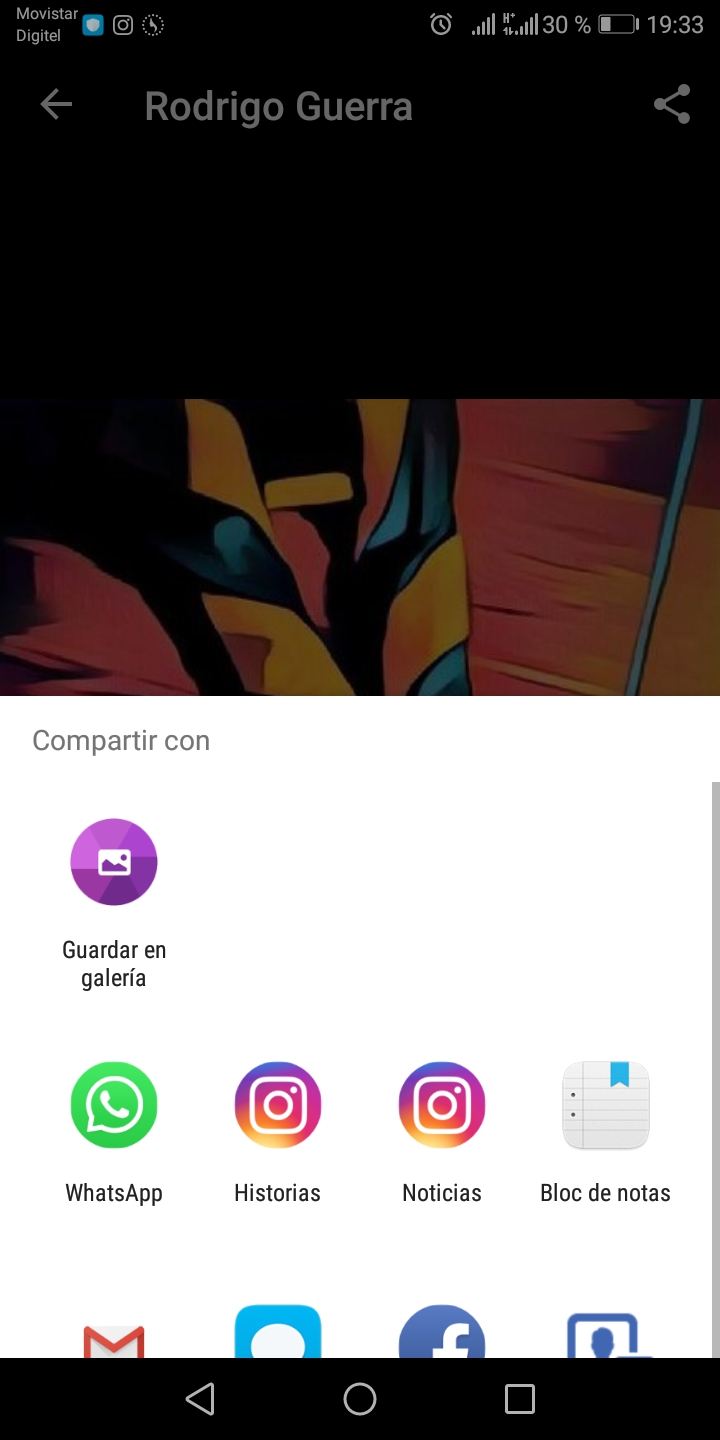Screen dimensions: 720x1440
Task: Choose the blue messaging app option
Action: [x=278, y=1333]
